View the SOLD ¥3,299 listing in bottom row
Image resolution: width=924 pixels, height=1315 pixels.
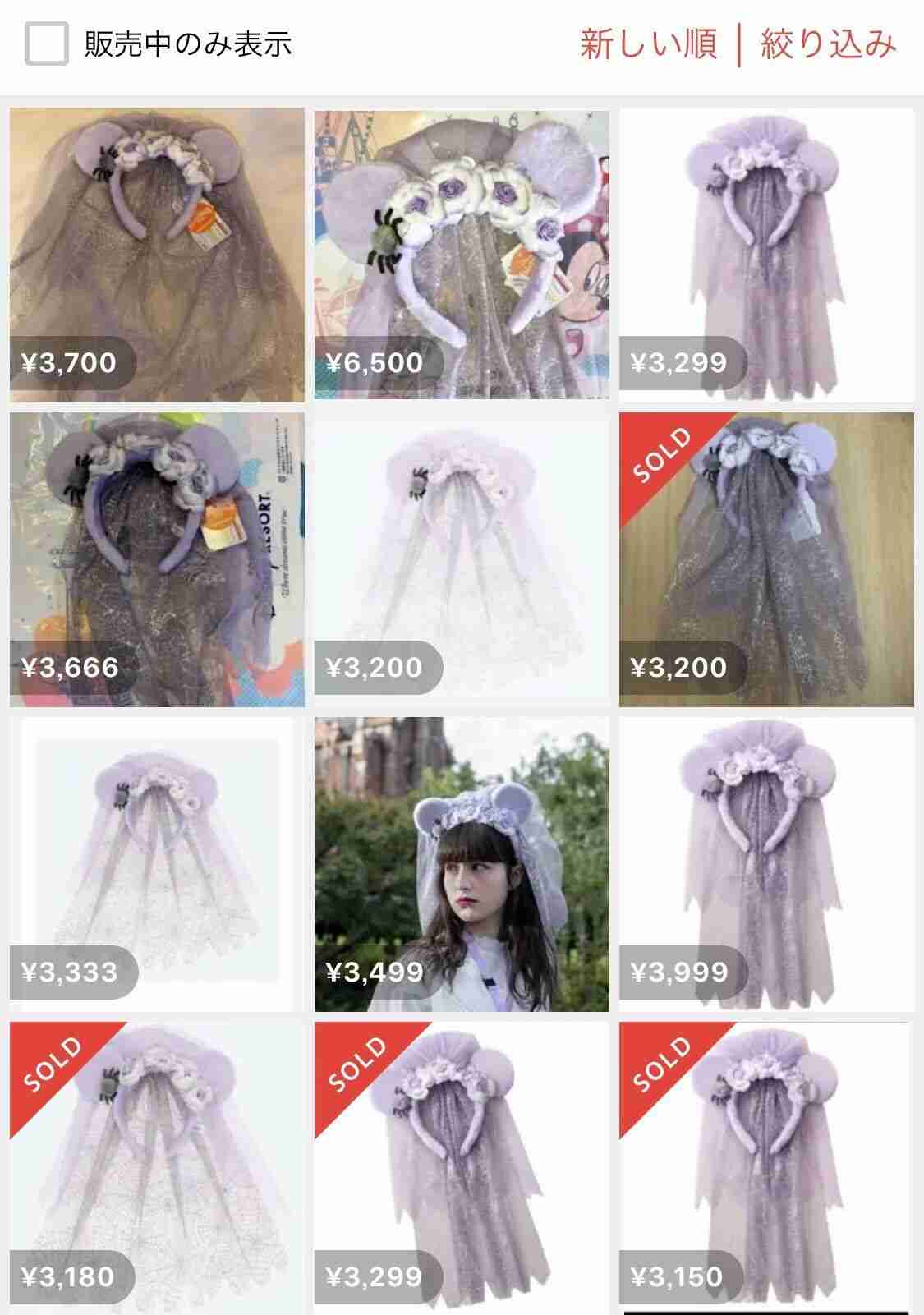[462, 1166]
